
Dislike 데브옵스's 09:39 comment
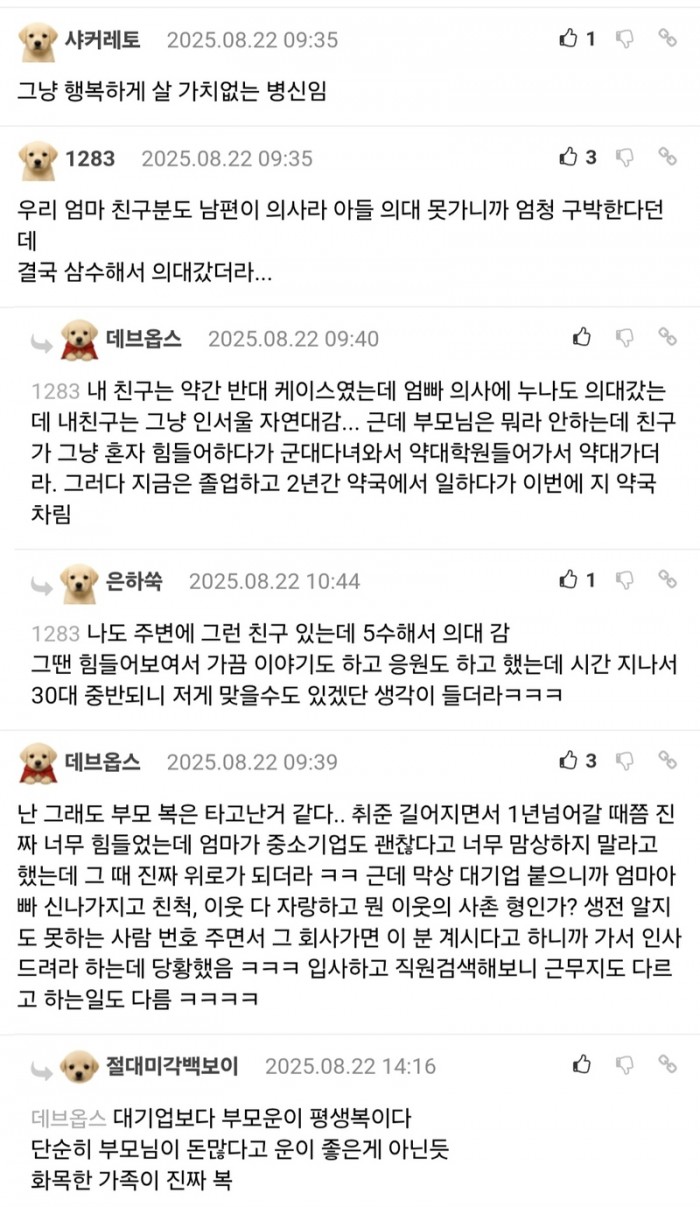pyautogui.click(x=625, y=761)
